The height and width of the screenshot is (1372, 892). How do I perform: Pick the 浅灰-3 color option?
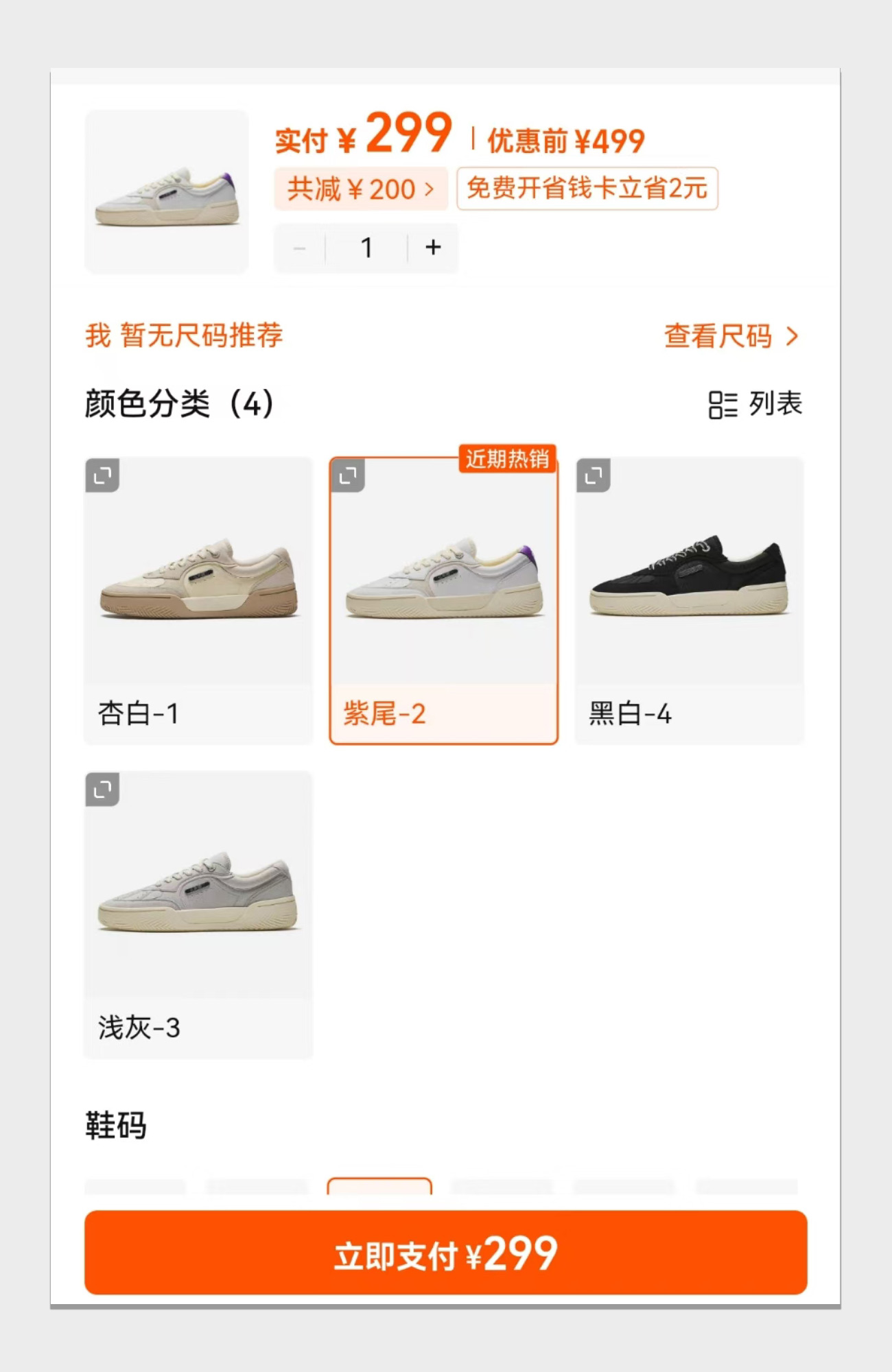point(198,914)
